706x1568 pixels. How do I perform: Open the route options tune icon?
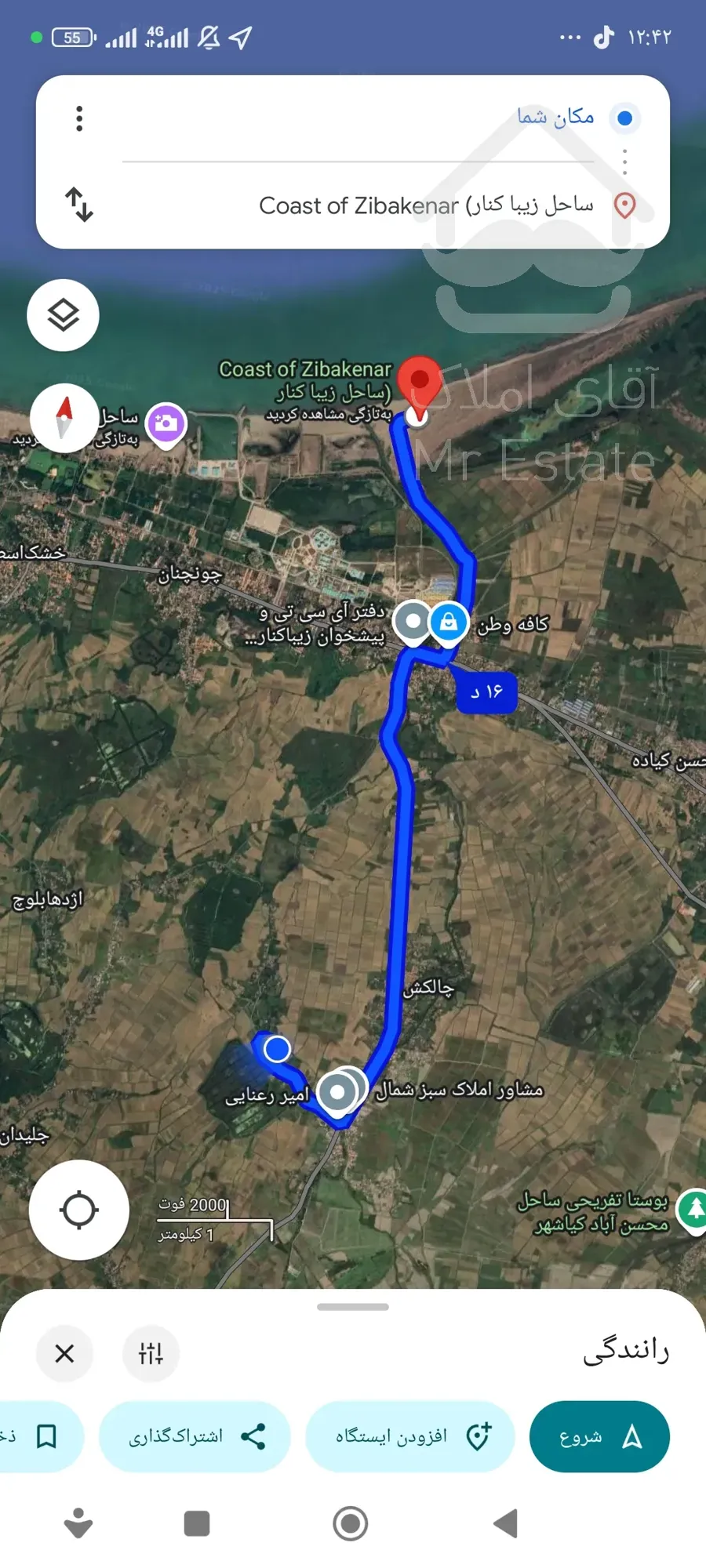pyautogui.click(x=151, y=1353)
